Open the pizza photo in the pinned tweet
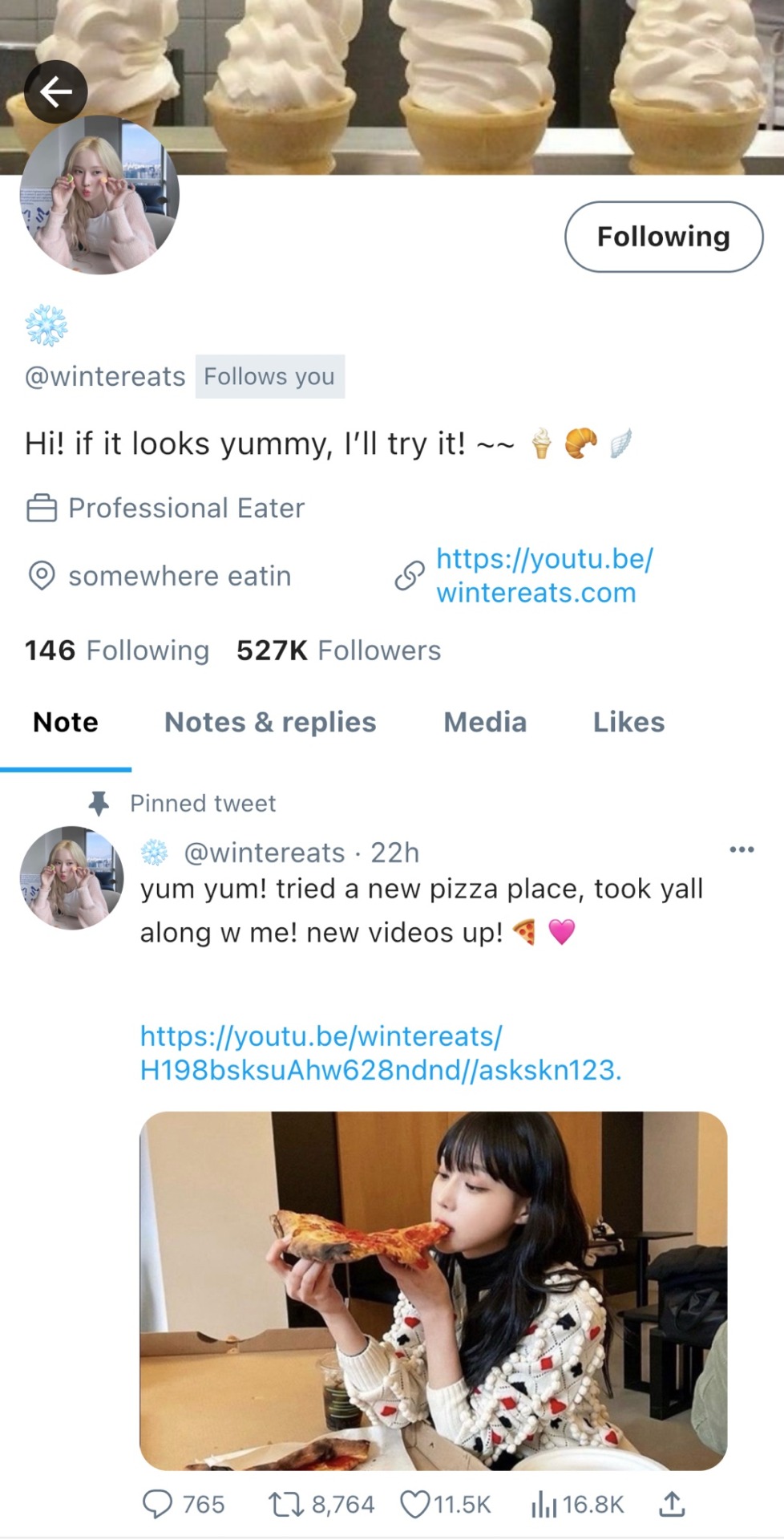This screenshot has width=784, height=1540. (x=433, y=1290)
